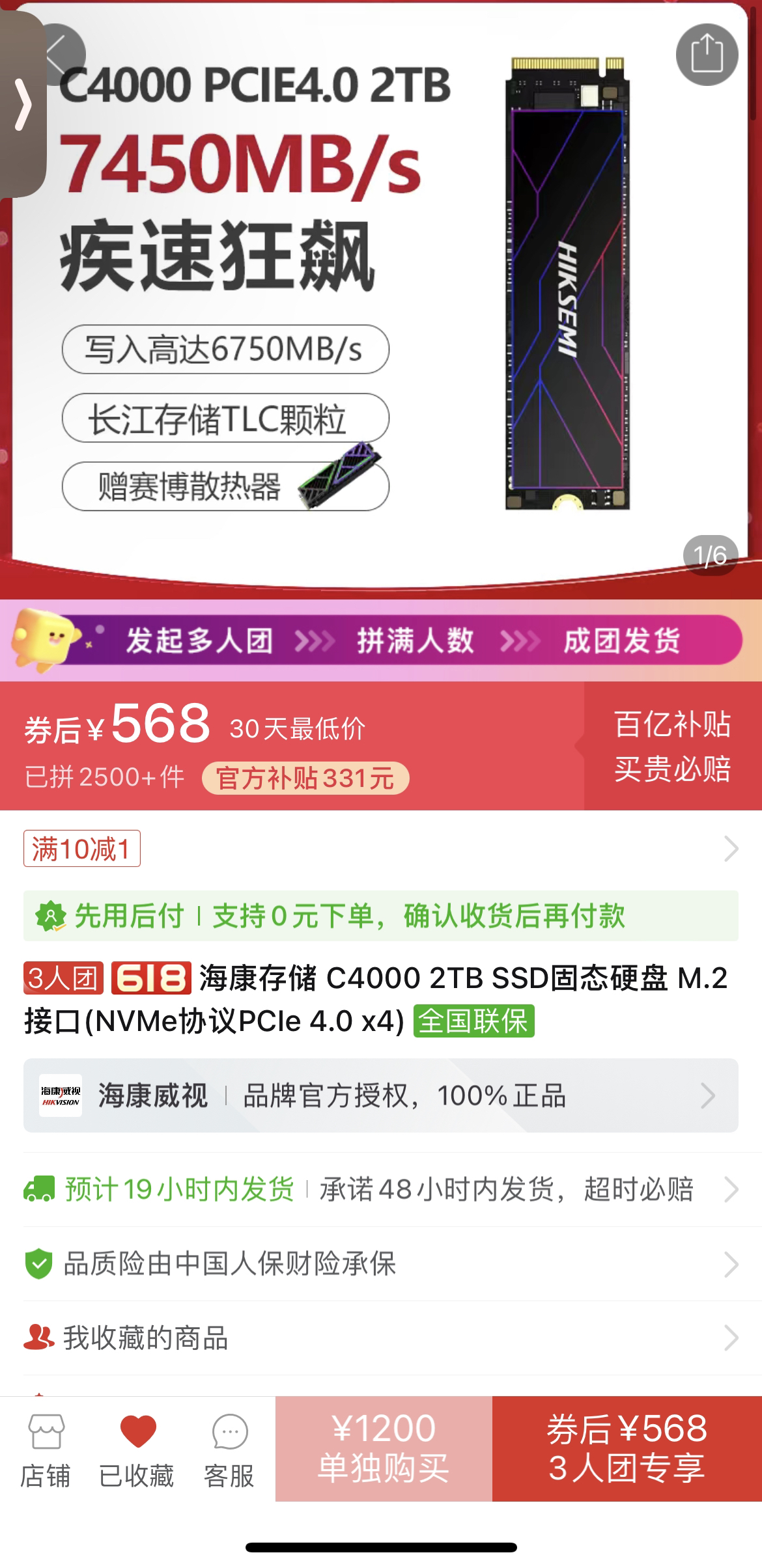Open the 海康威视 brand authorization row

click(x=380, y=1095)
